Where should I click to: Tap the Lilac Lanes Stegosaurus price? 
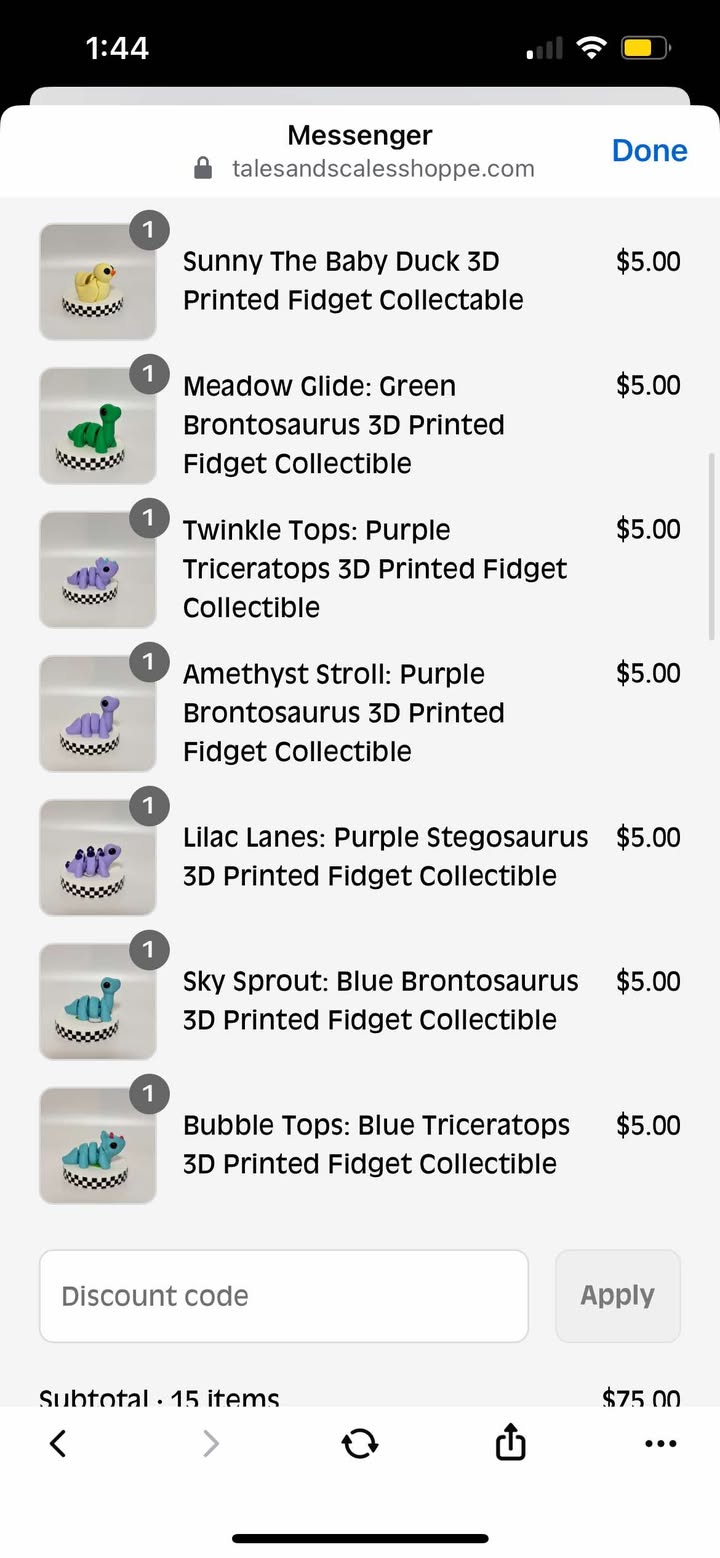click(647, 837)
